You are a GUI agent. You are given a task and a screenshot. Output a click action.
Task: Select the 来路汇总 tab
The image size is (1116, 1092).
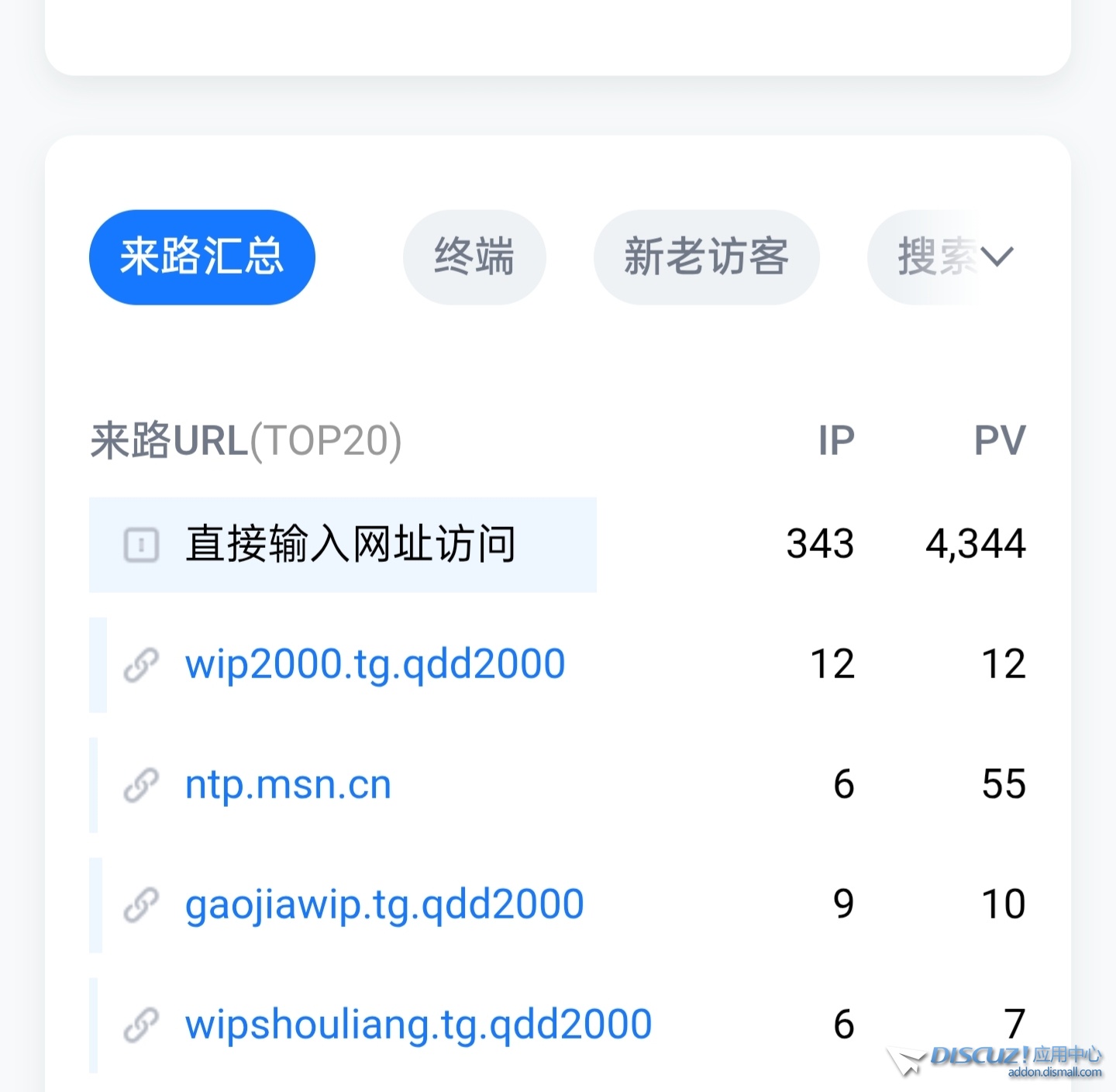(201, 257)
